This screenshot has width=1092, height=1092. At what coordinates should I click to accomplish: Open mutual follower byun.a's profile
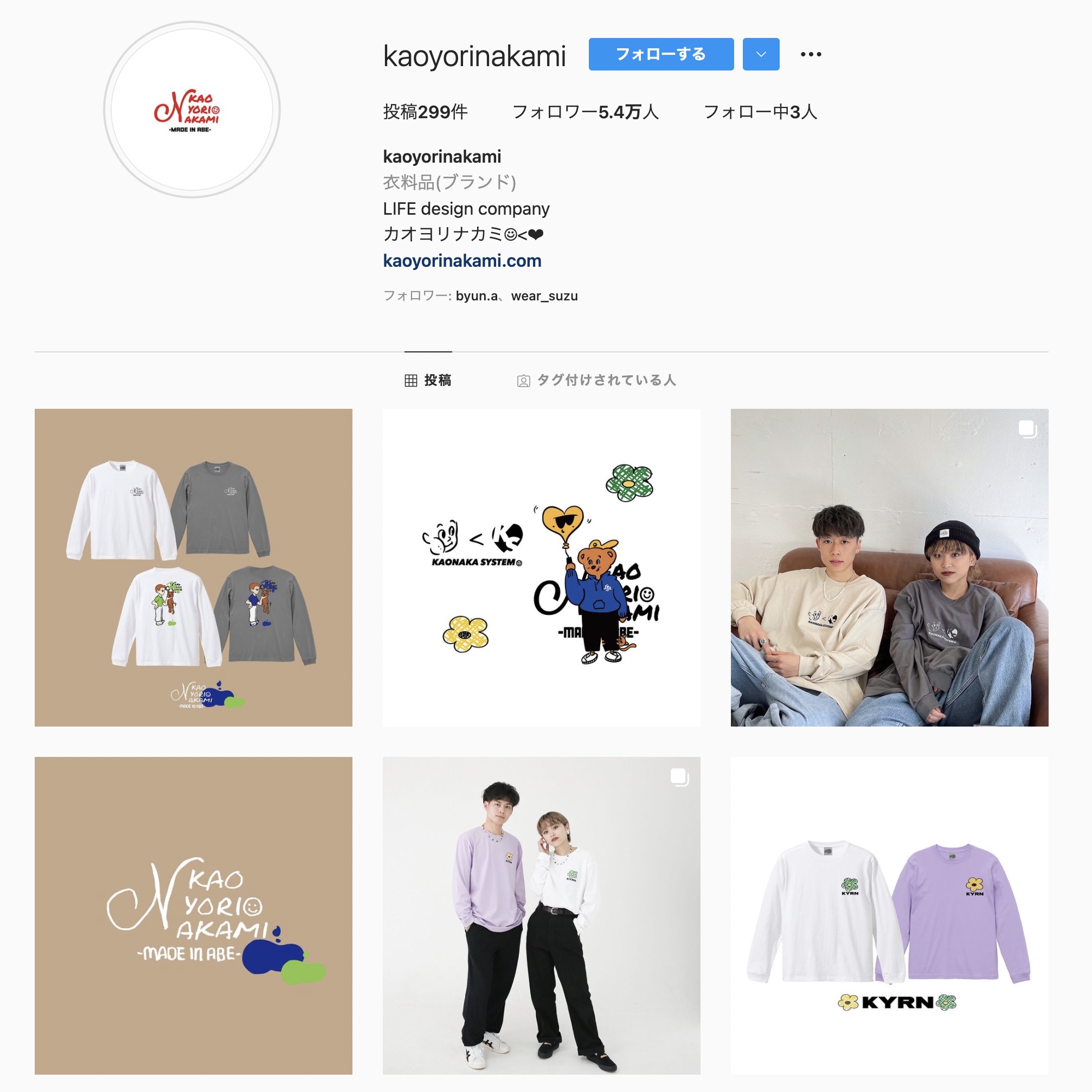(x=477, y=296)
